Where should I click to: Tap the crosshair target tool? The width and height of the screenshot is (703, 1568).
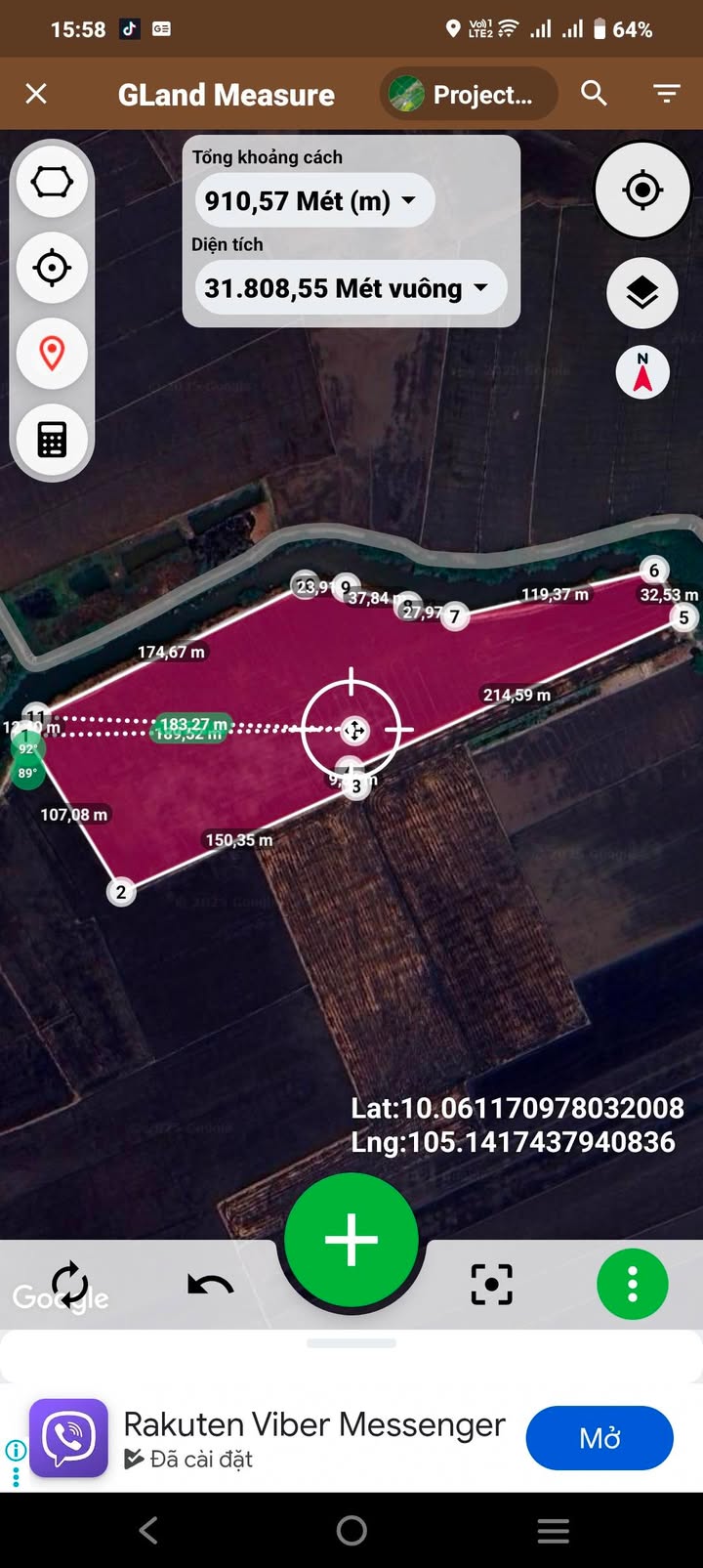pos(53,268)
